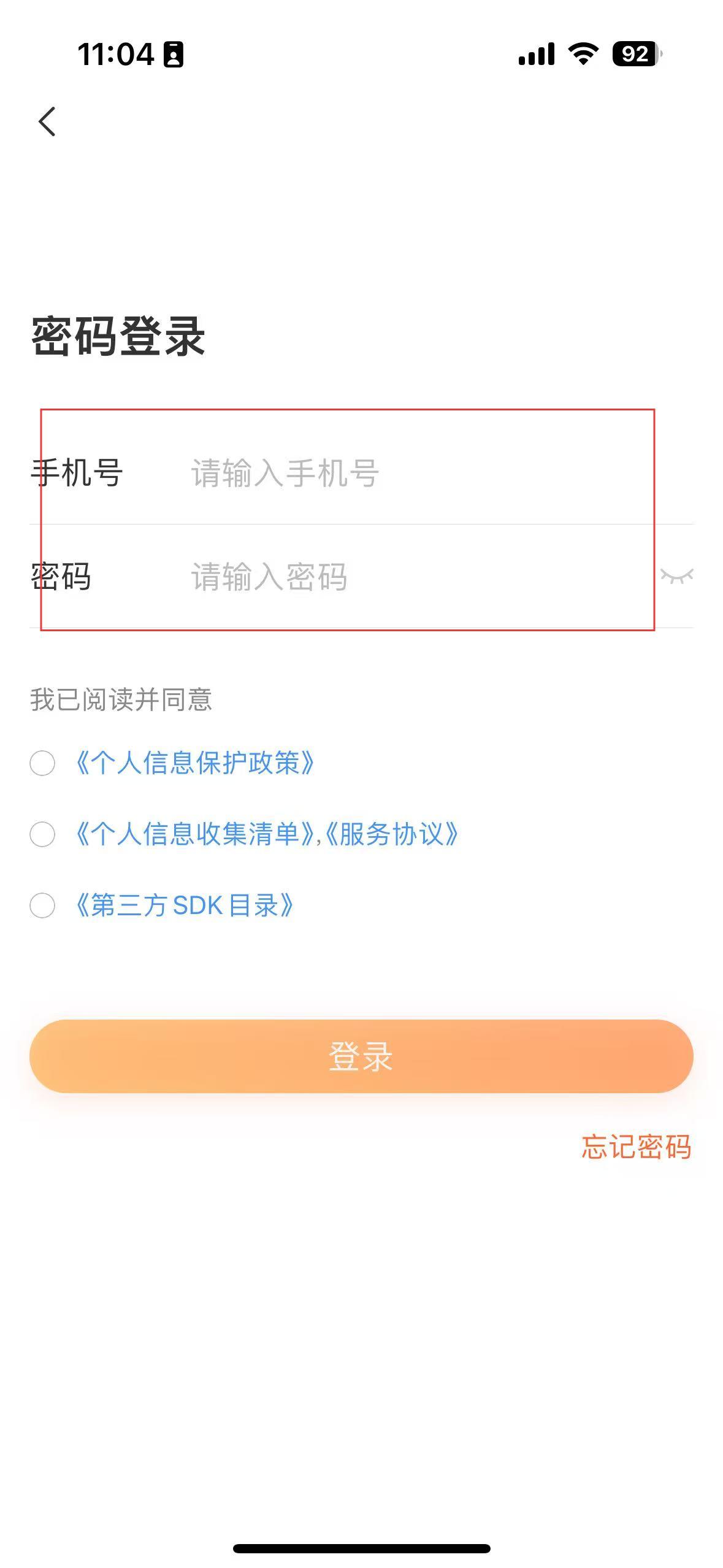This screenshot has width=723, height=1568.
Task: Open the 《服务协议》 link
Action: coord(391,834)
